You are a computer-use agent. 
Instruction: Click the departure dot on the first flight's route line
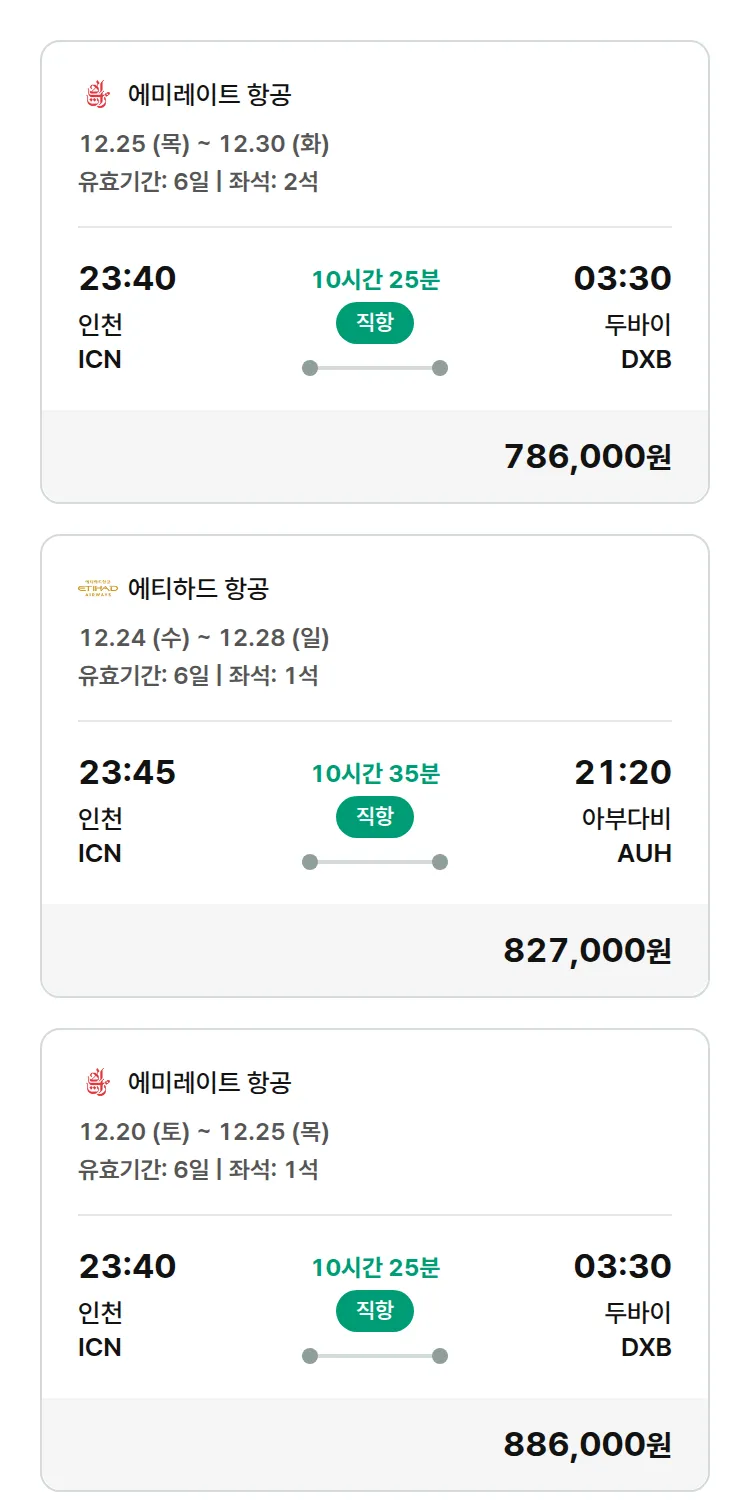[310, 367]
